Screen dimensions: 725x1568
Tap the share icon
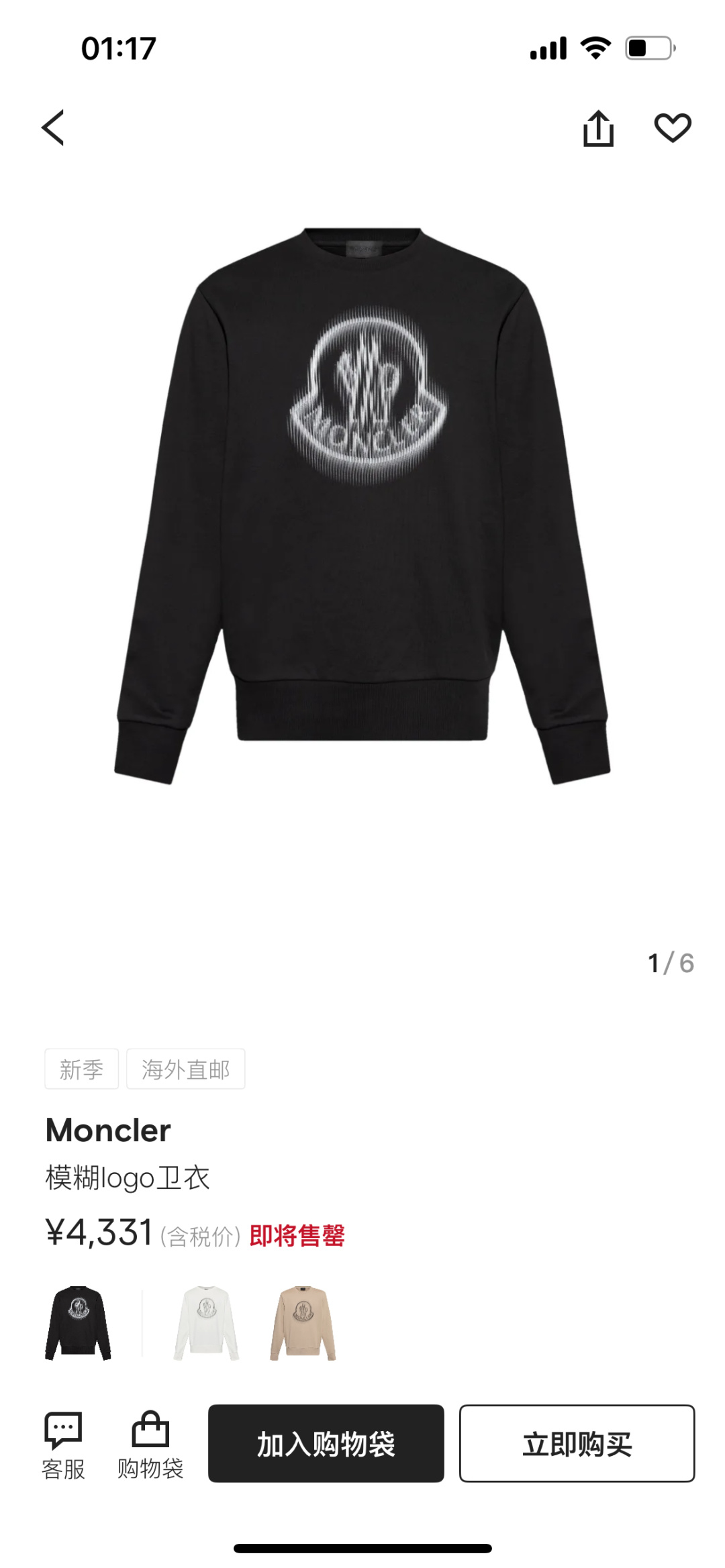pyautogui.click(x=599, y=127)
